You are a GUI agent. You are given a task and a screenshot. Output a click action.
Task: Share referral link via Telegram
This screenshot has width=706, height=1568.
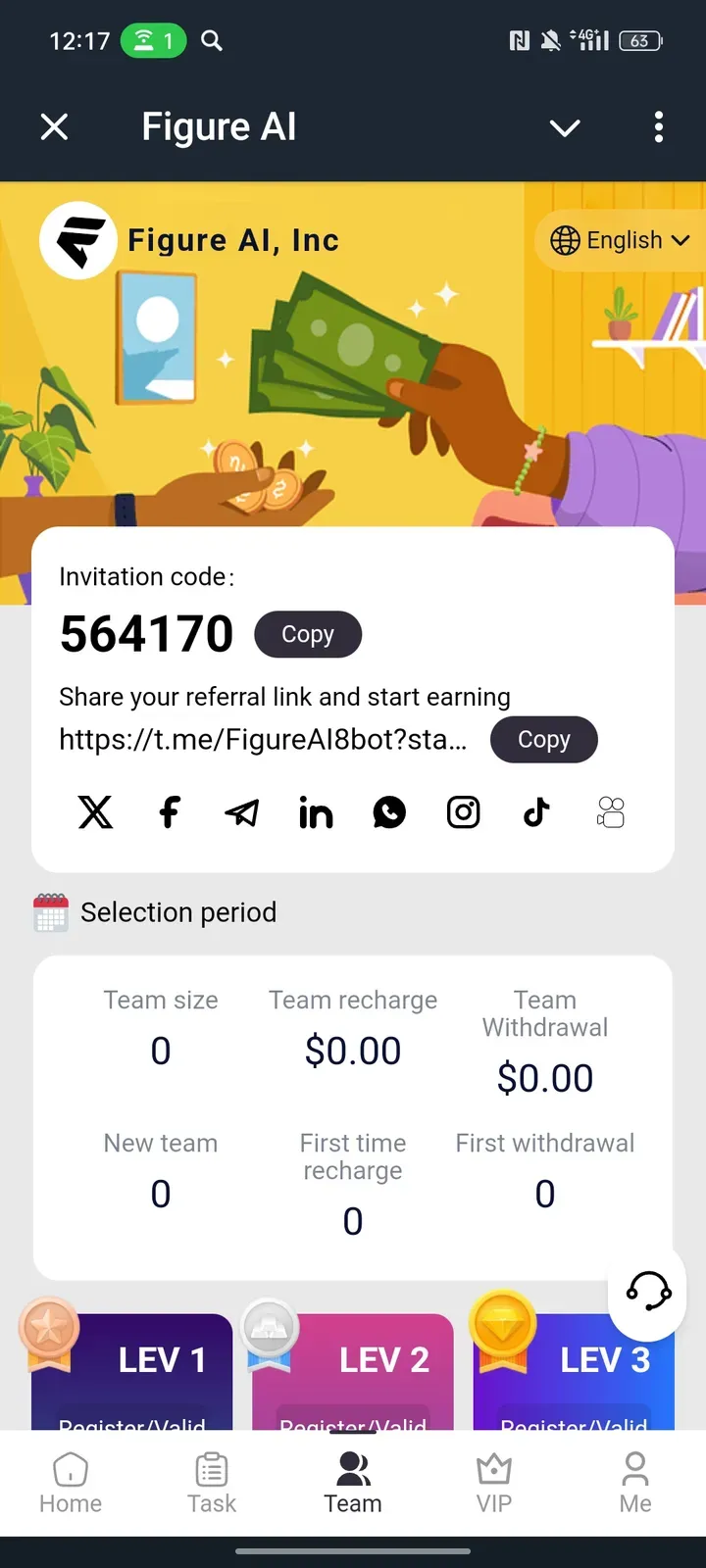(242, 812)
